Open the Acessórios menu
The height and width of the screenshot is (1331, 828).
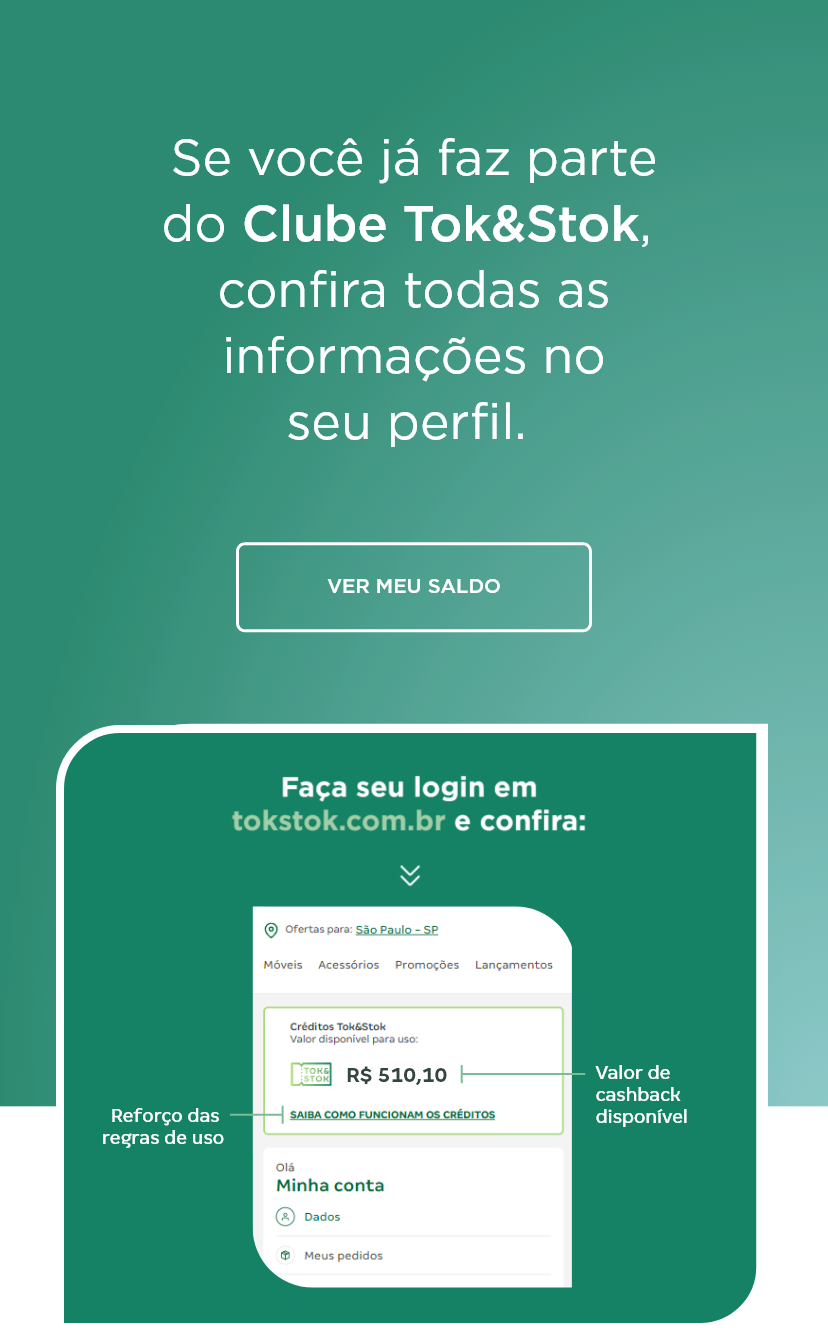point(348,965)
